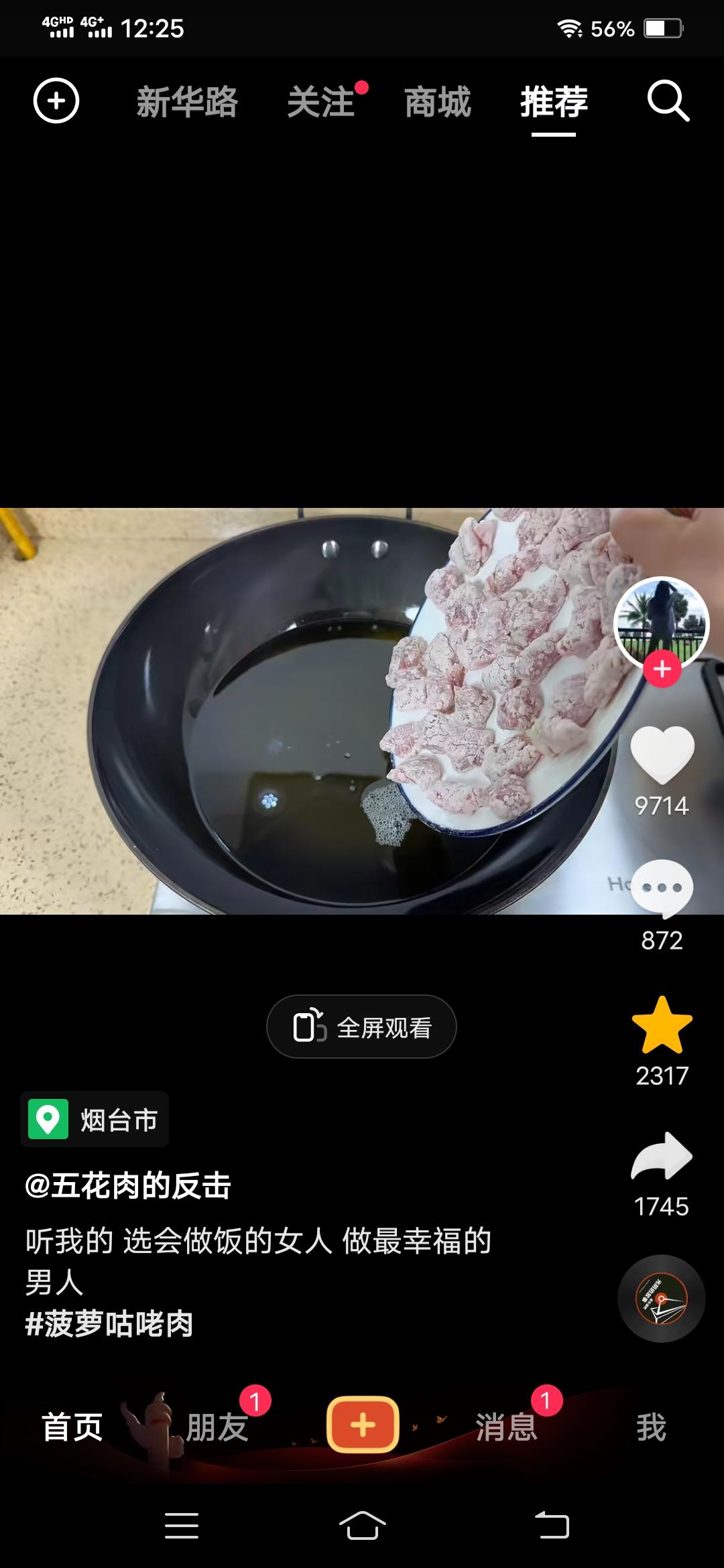Open the 消息 tab

tap(506, 1427)
